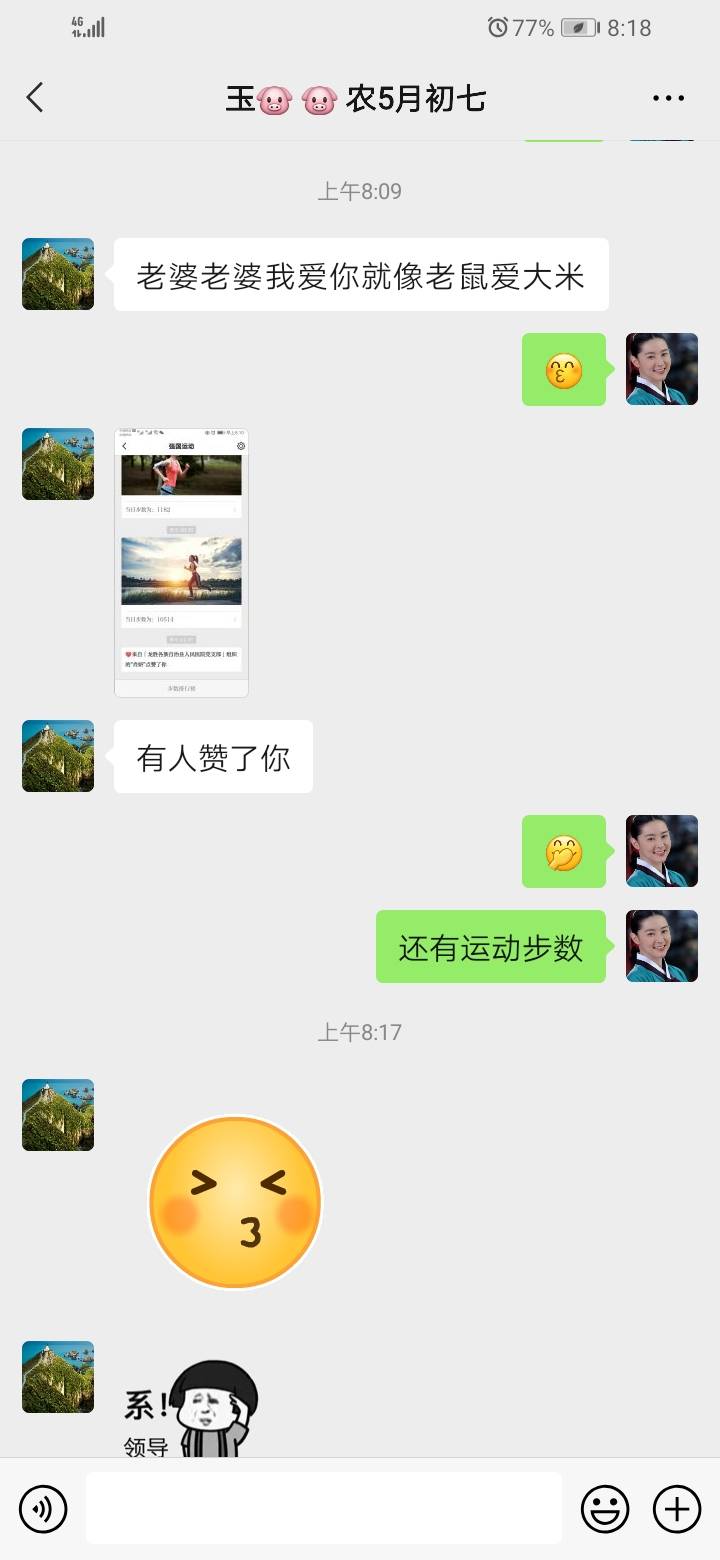Tap the 😙 kissing emoji green bubble

(563, 369)
